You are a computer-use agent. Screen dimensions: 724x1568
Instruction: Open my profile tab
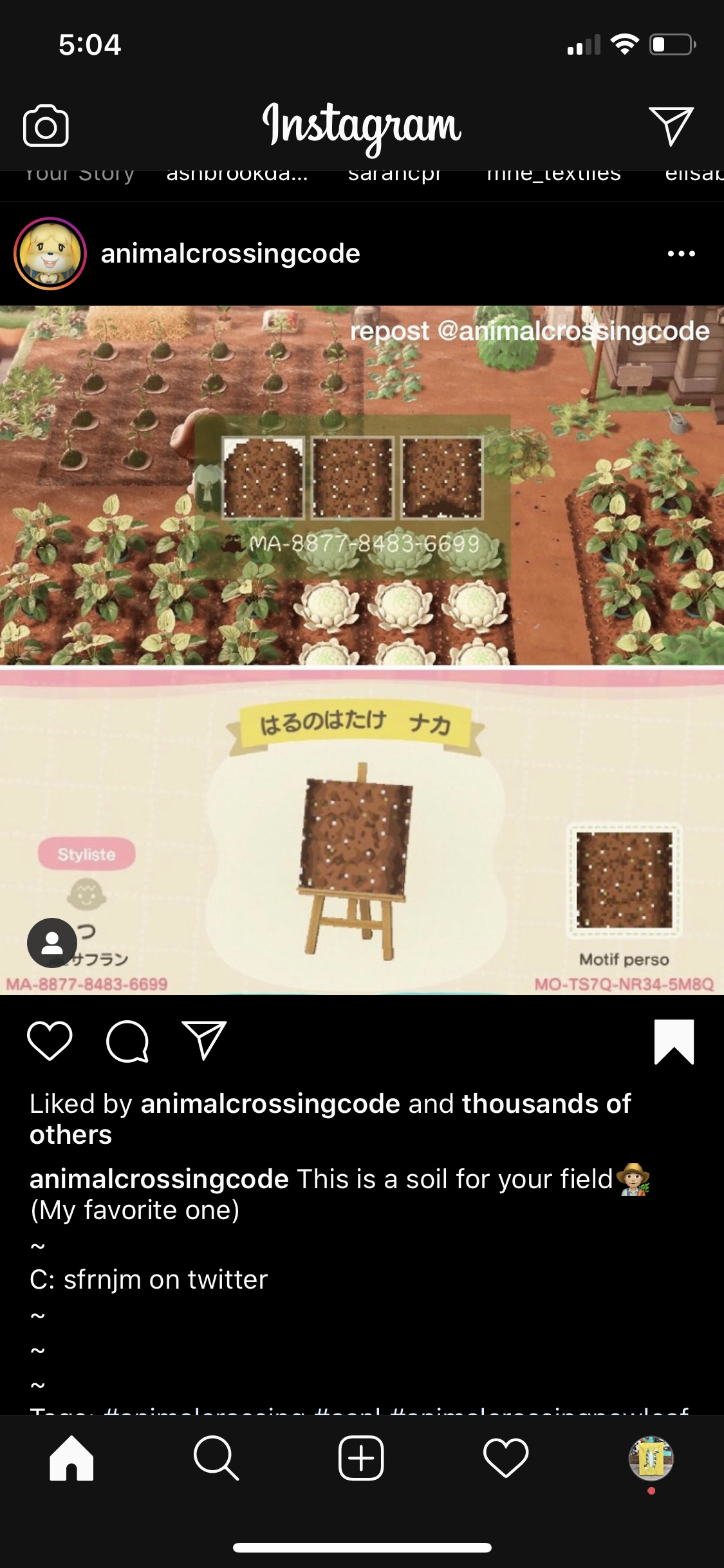pyautogui.click(x=651, y=1458)
